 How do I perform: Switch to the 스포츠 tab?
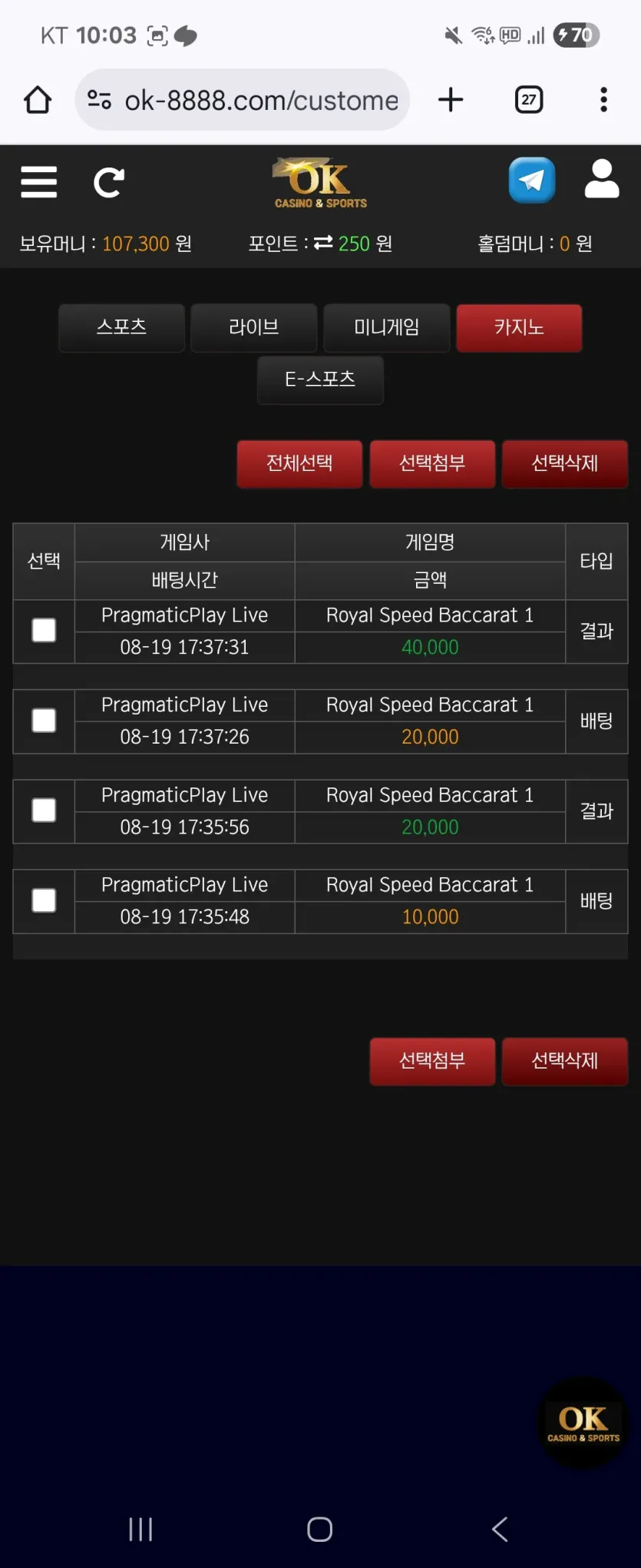tap(121, 328)
